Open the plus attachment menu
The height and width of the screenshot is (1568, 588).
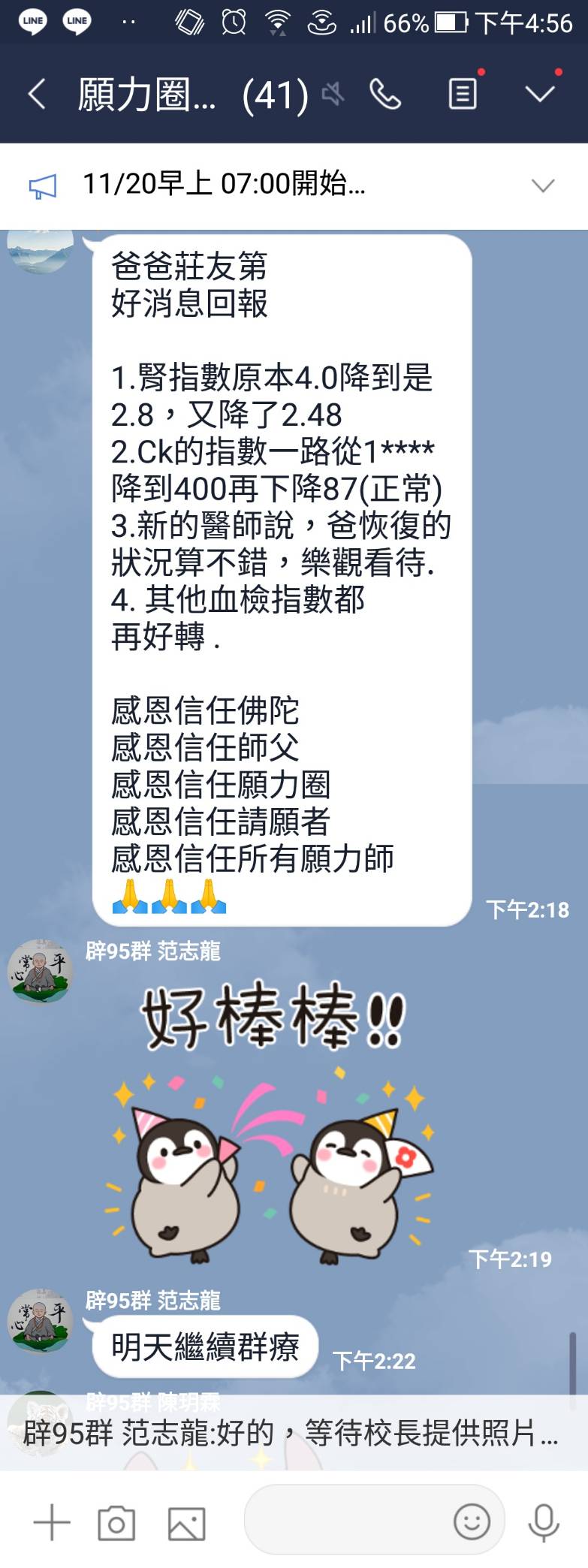(52, 1524)
